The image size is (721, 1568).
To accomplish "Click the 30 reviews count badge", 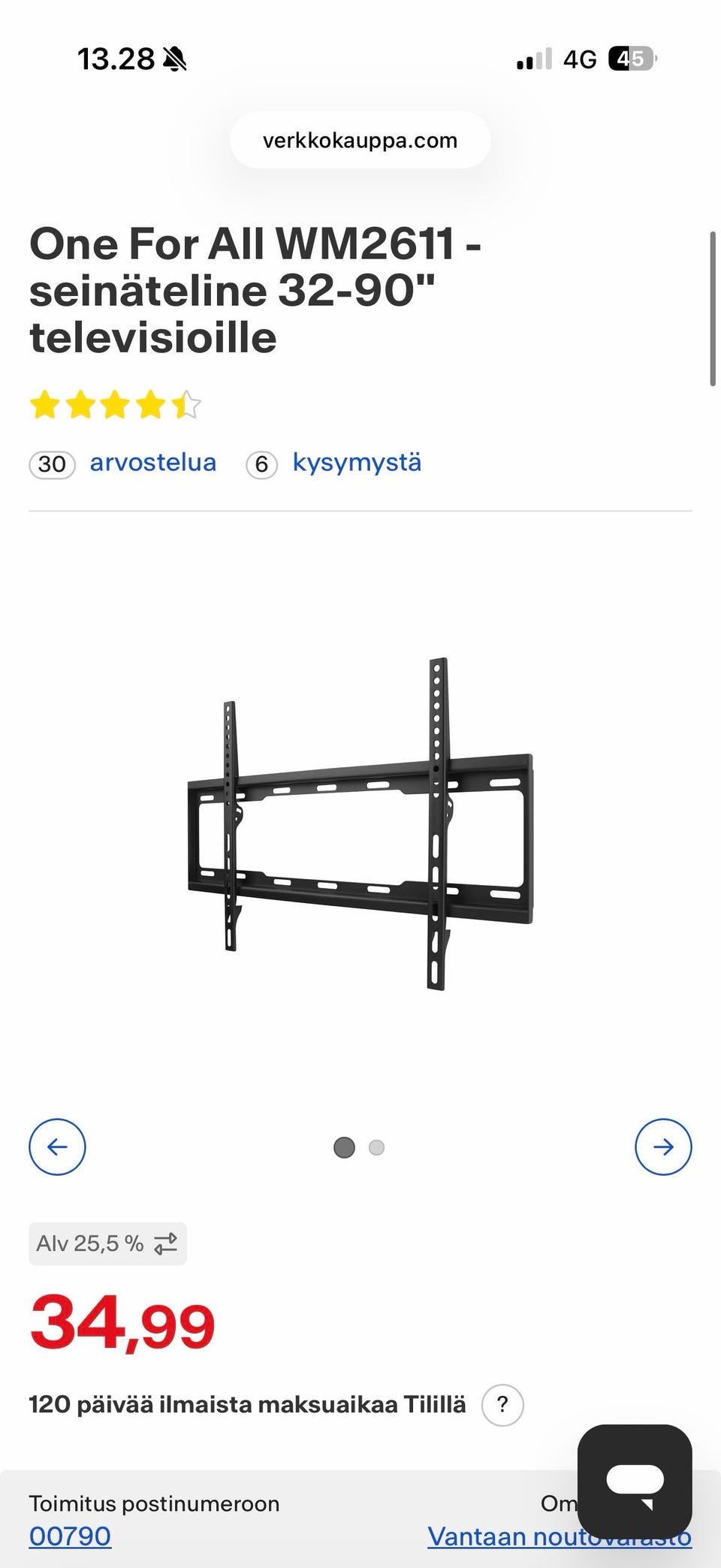I will coord(50,464).
